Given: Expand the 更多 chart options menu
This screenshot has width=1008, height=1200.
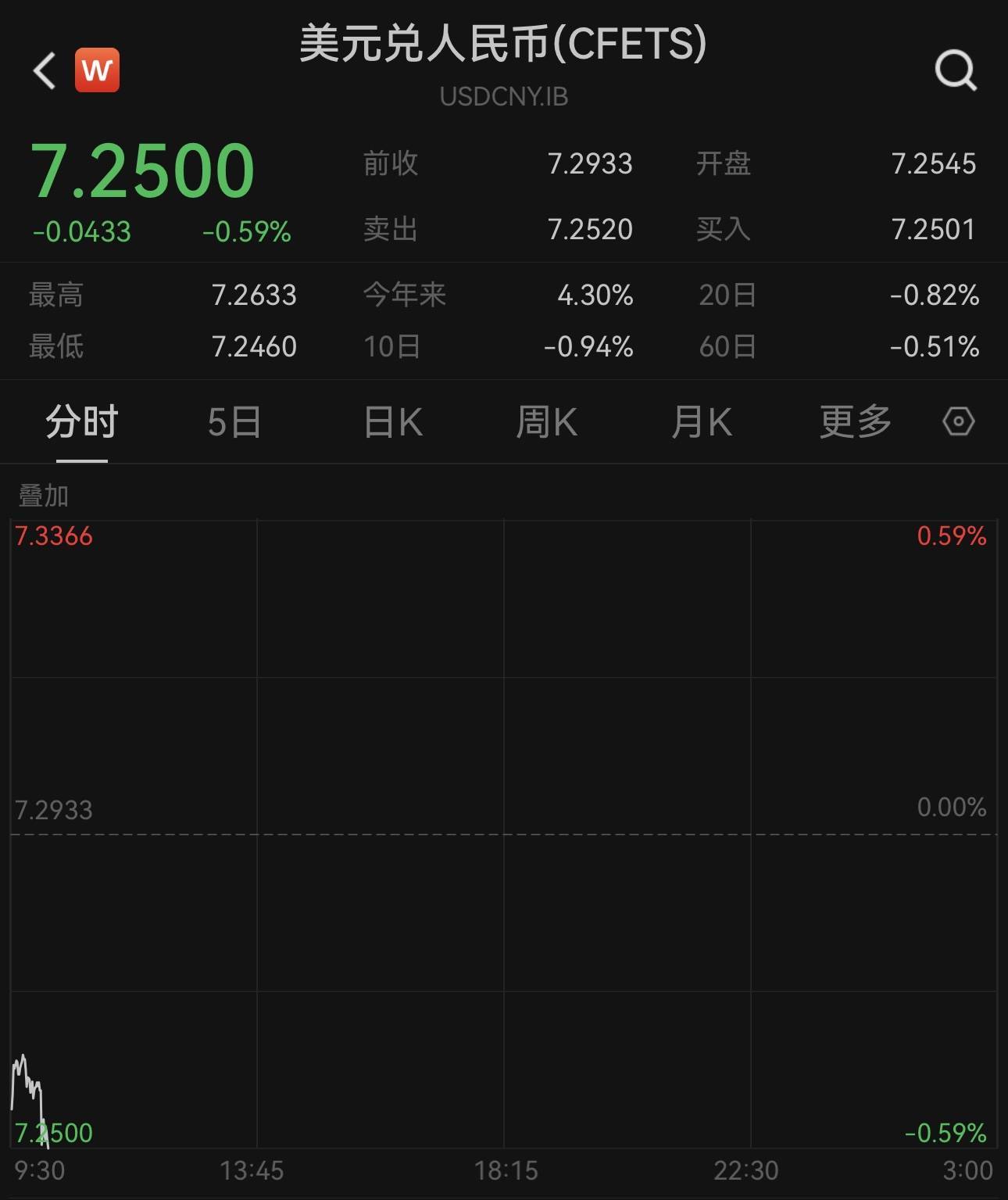Looking at the screenshot, I should point(855,421).
